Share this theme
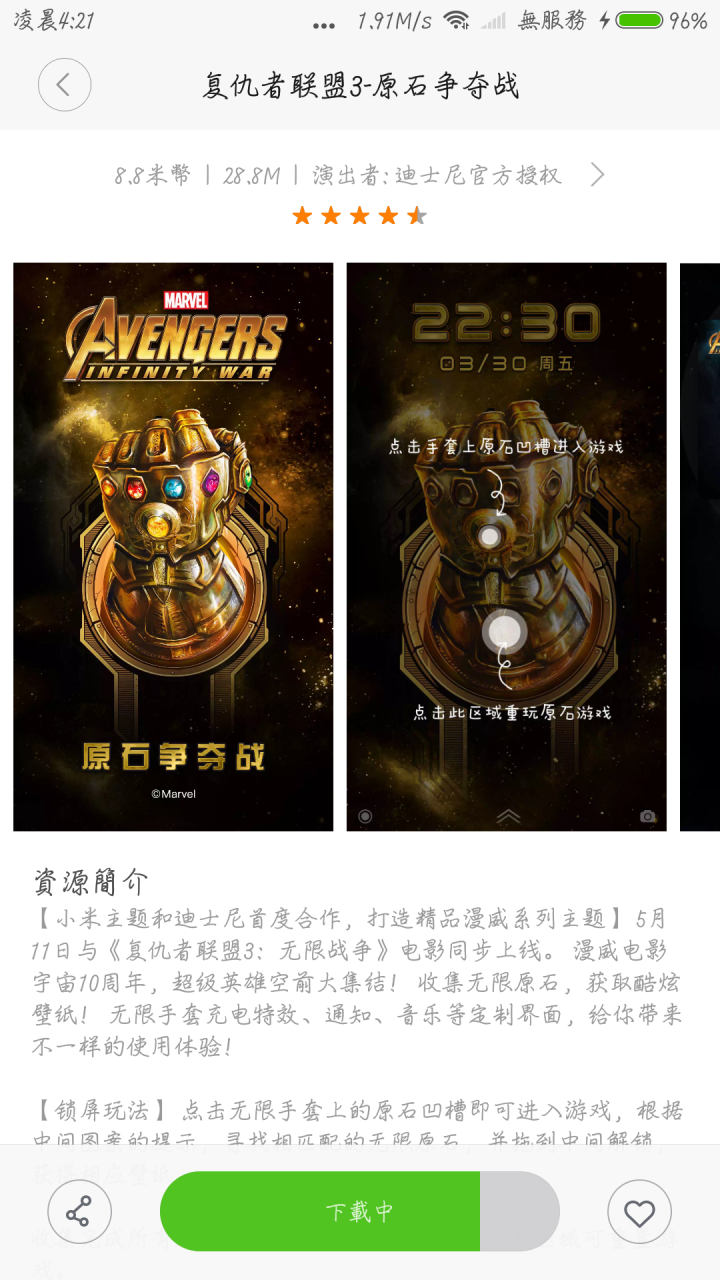 click(x=78, y=1213)
